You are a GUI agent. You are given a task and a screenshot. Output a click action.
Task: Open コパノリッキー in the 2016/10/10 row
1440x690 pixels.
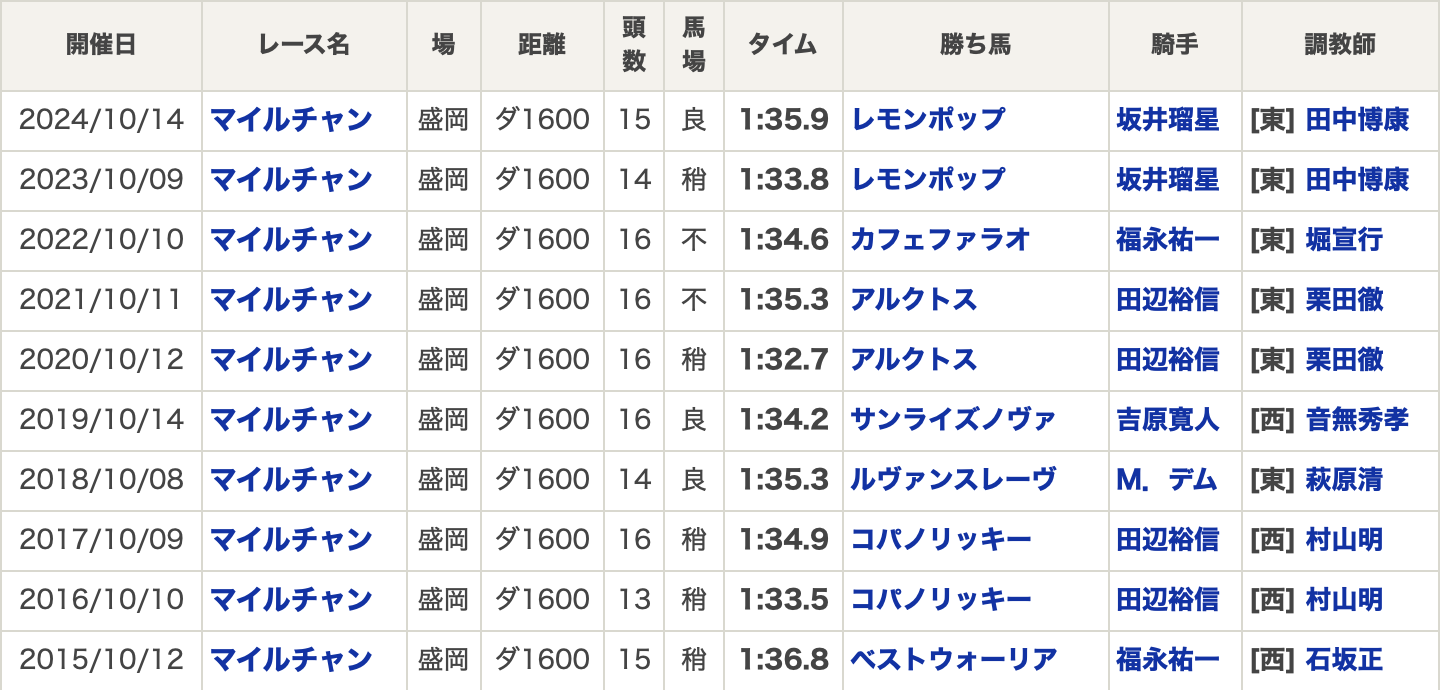(940, 600)
